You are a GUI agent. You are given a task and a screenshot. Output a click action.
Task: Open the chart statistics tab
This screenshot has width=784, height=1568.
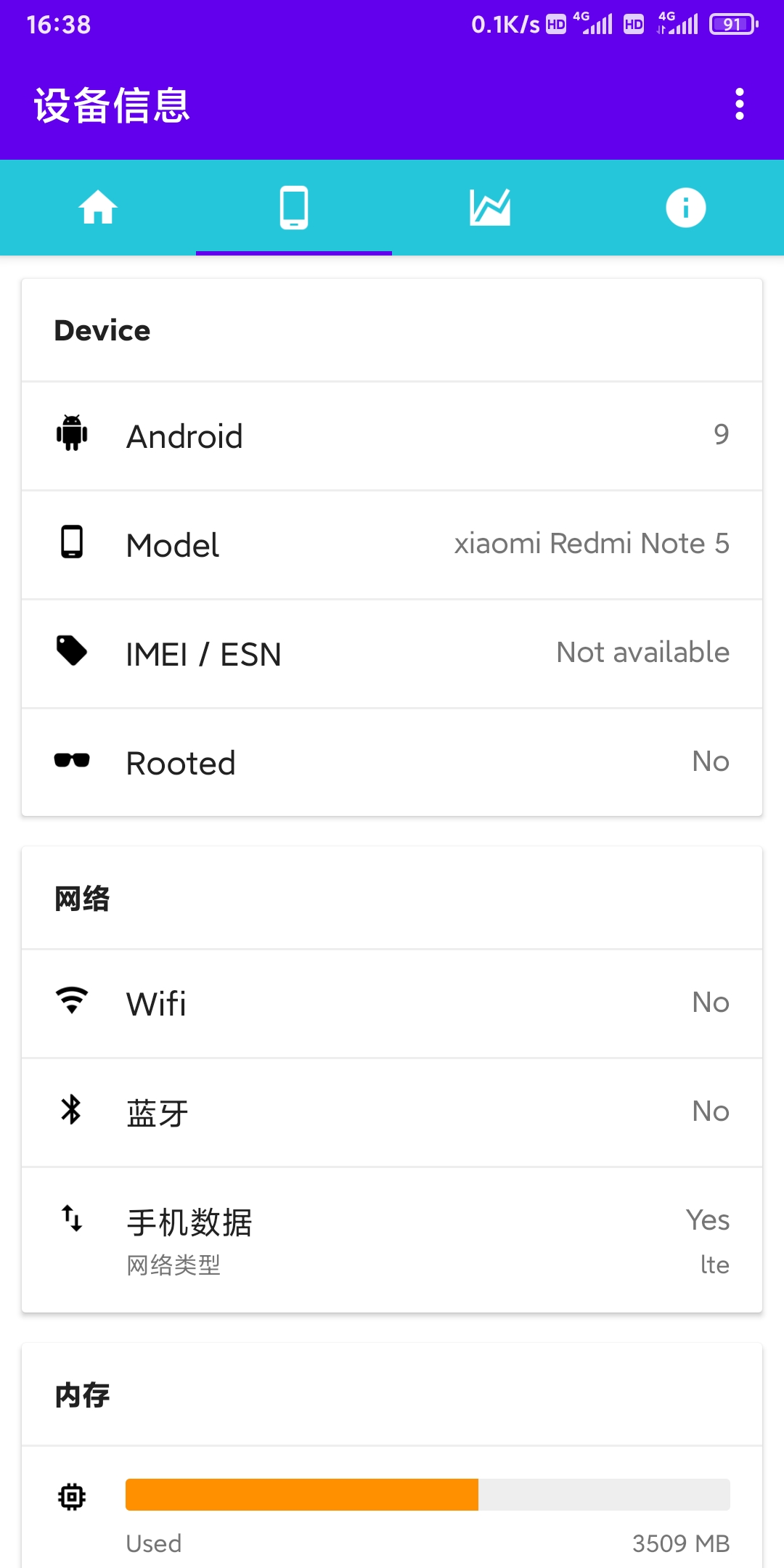point(490,208)
